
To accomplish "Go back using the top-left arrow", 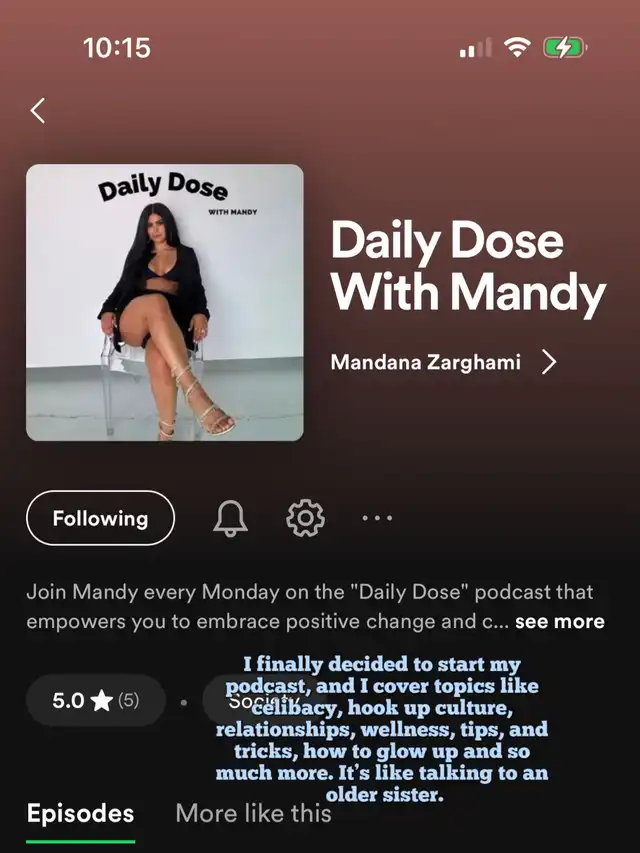I will tap(38, 110).
